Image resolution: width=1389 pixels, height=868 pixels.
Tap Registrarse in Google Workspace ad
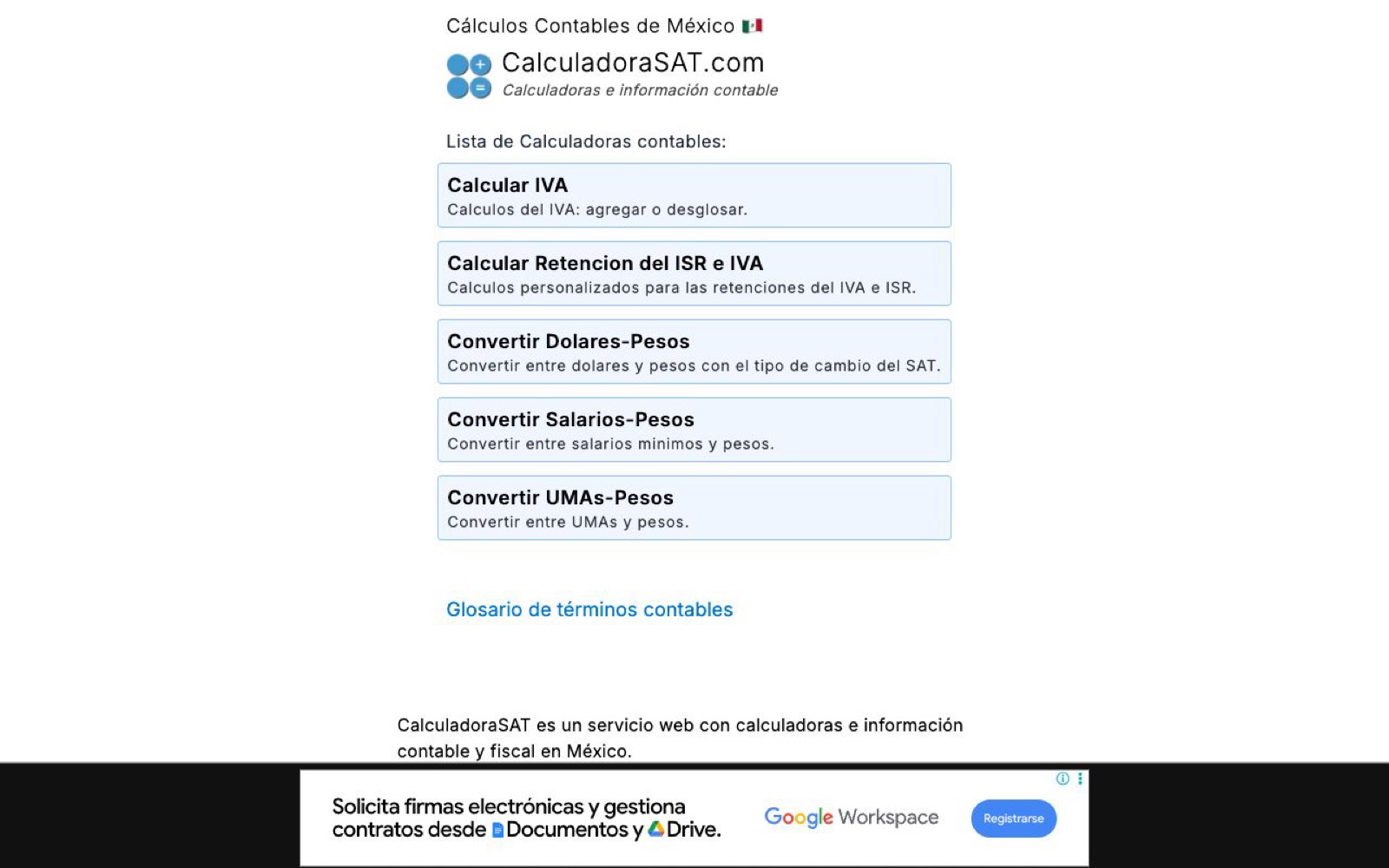[x=1013, y=819]
